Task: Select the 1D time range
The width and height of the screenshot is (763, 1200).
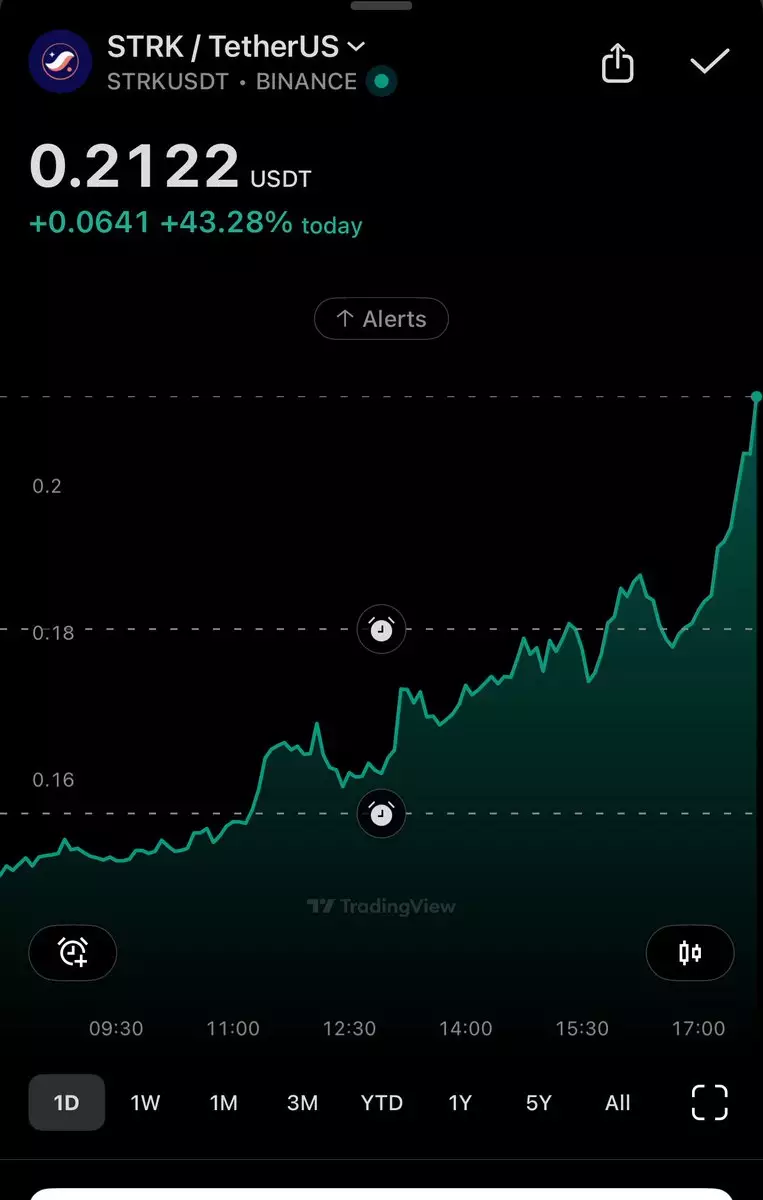Action: 66,1102
